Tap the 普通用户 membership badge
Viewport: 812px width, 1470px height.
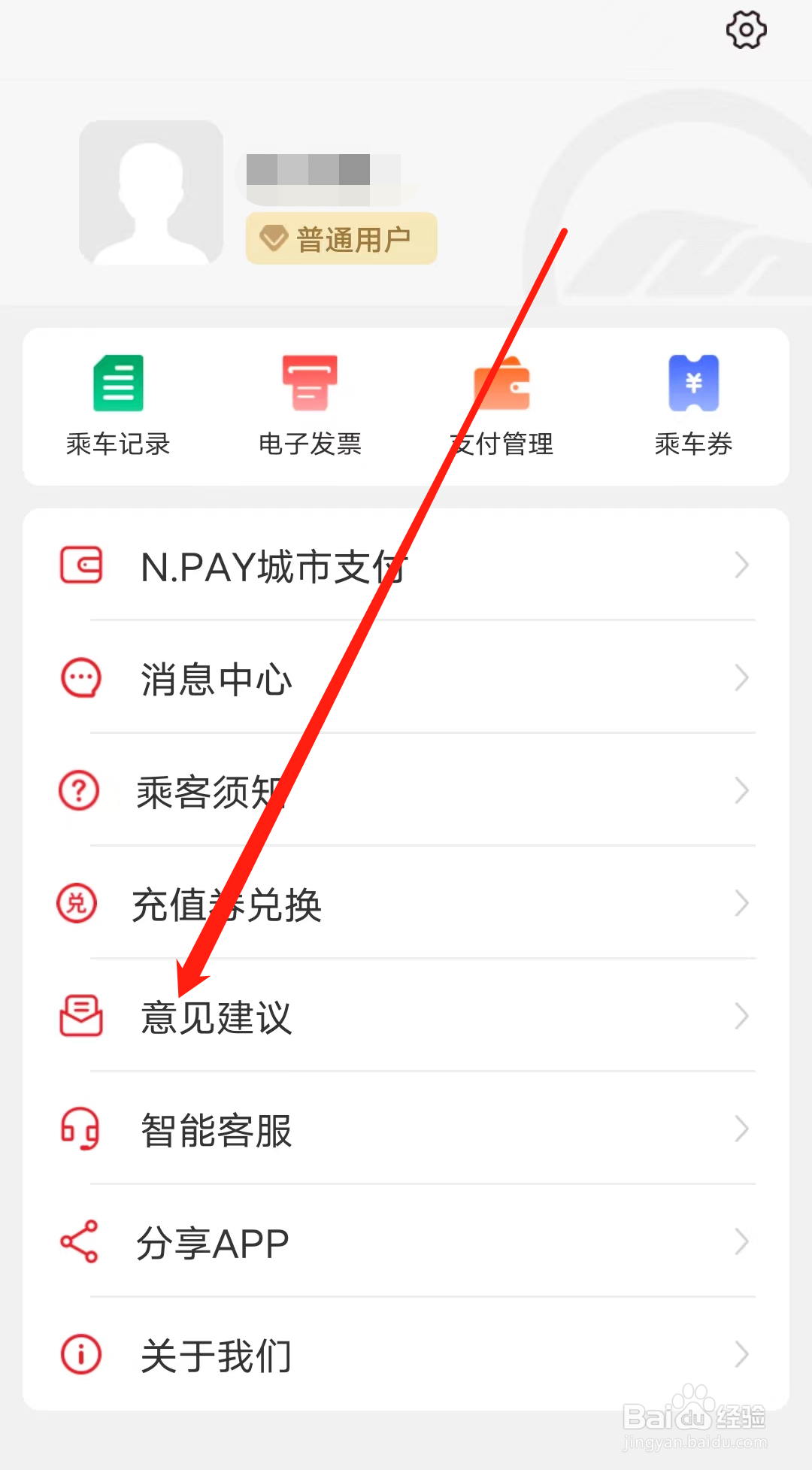(341, 238)
